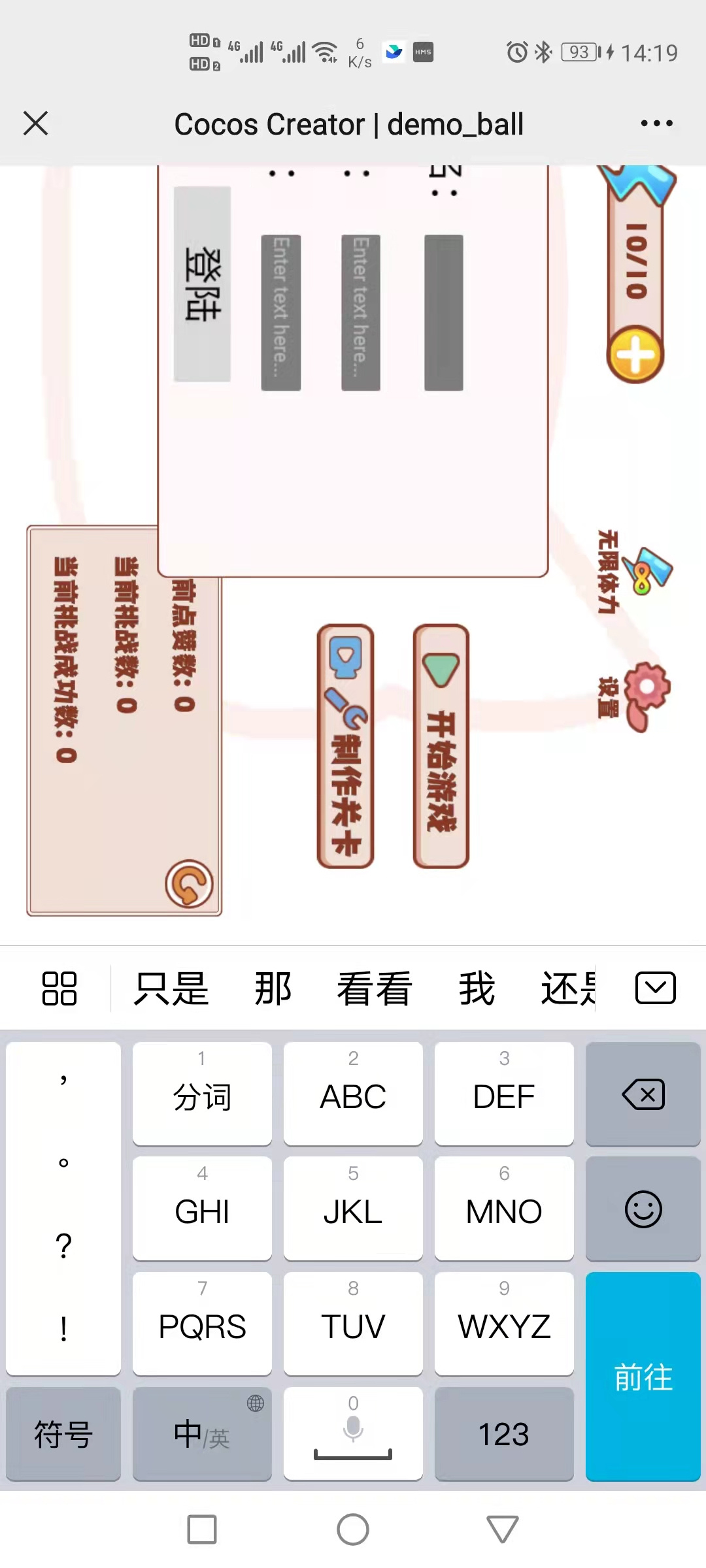Pick the suggestion 看看

[x=374, y=988]
